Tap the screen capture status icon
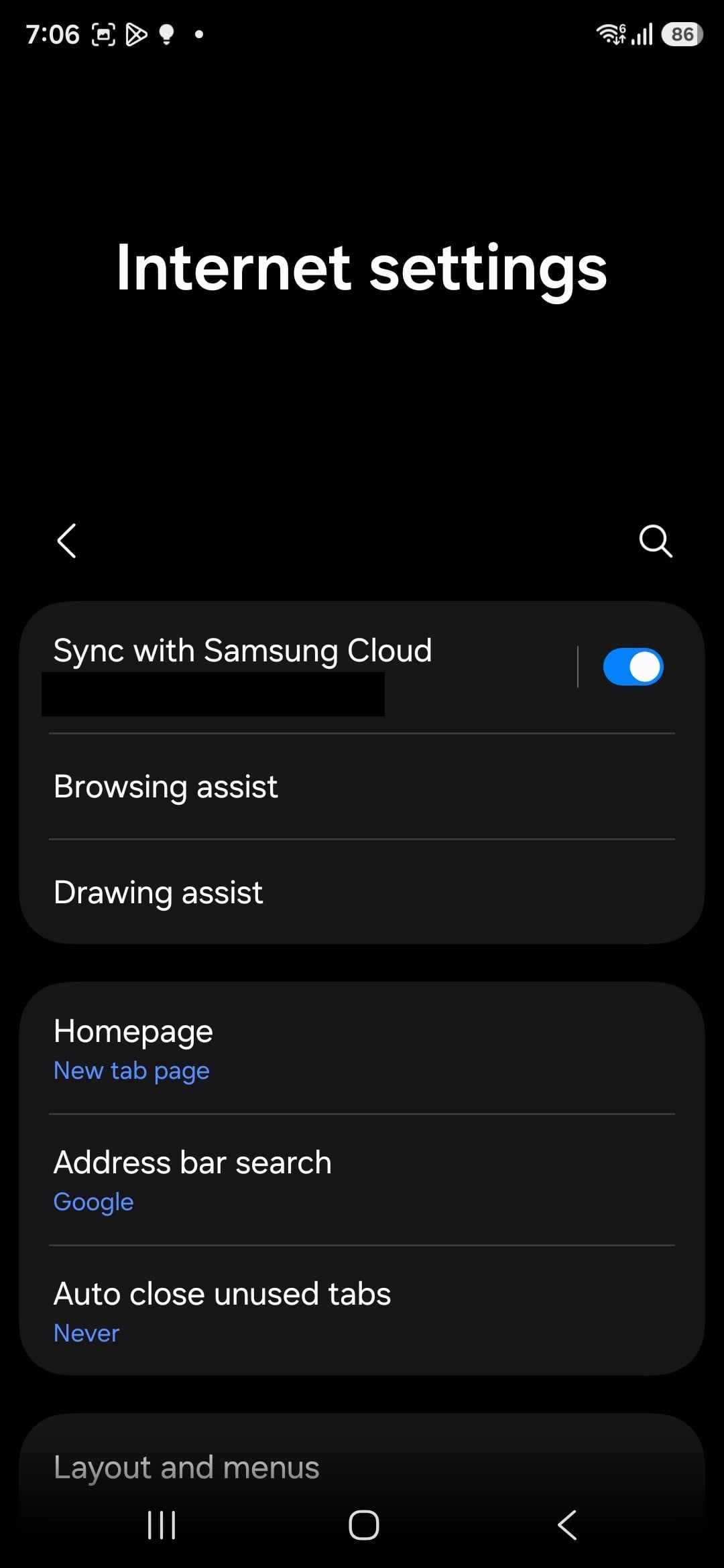The image size is (724, 1568). point(102,35)
